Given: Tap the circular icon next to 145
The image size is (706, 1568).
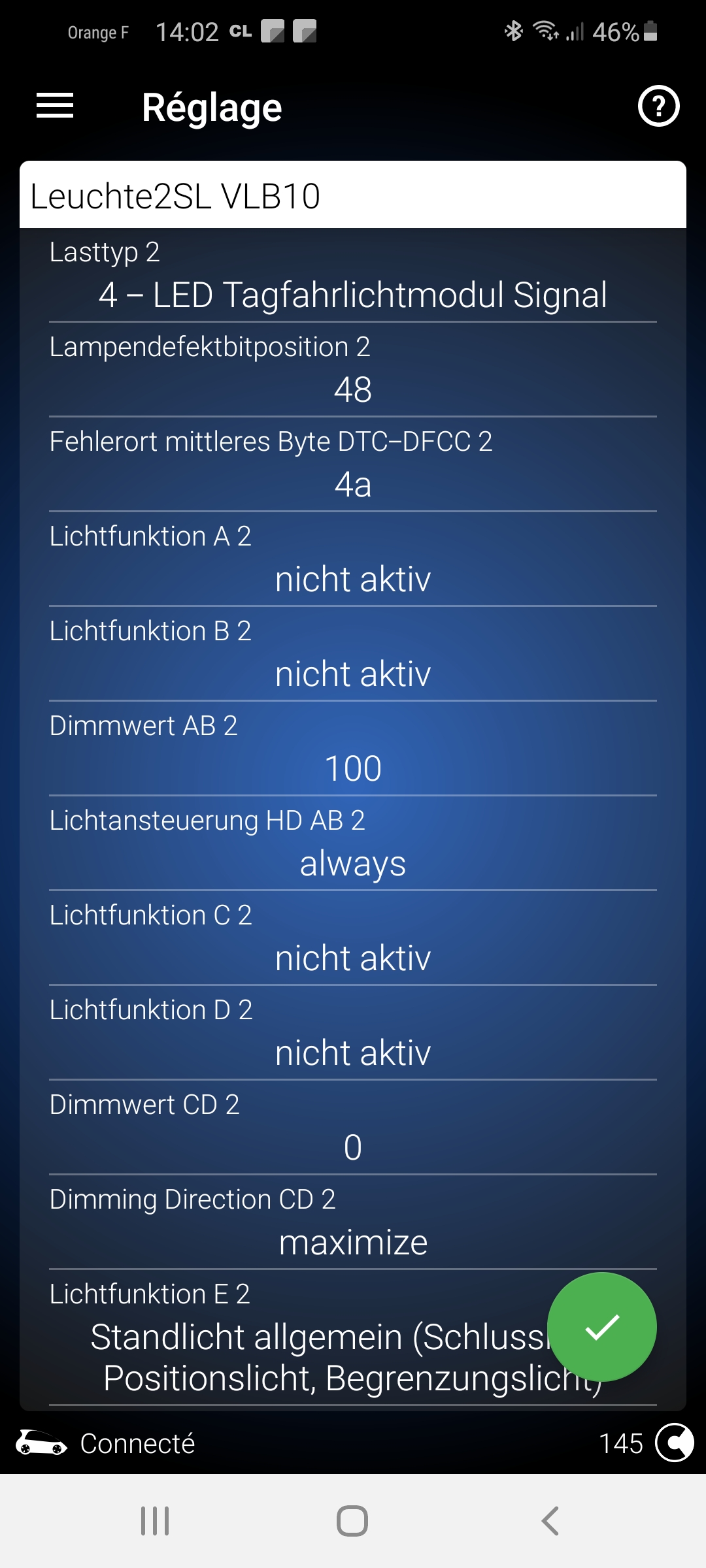Looking at the screenshot, I should [x=675, y=1443].
